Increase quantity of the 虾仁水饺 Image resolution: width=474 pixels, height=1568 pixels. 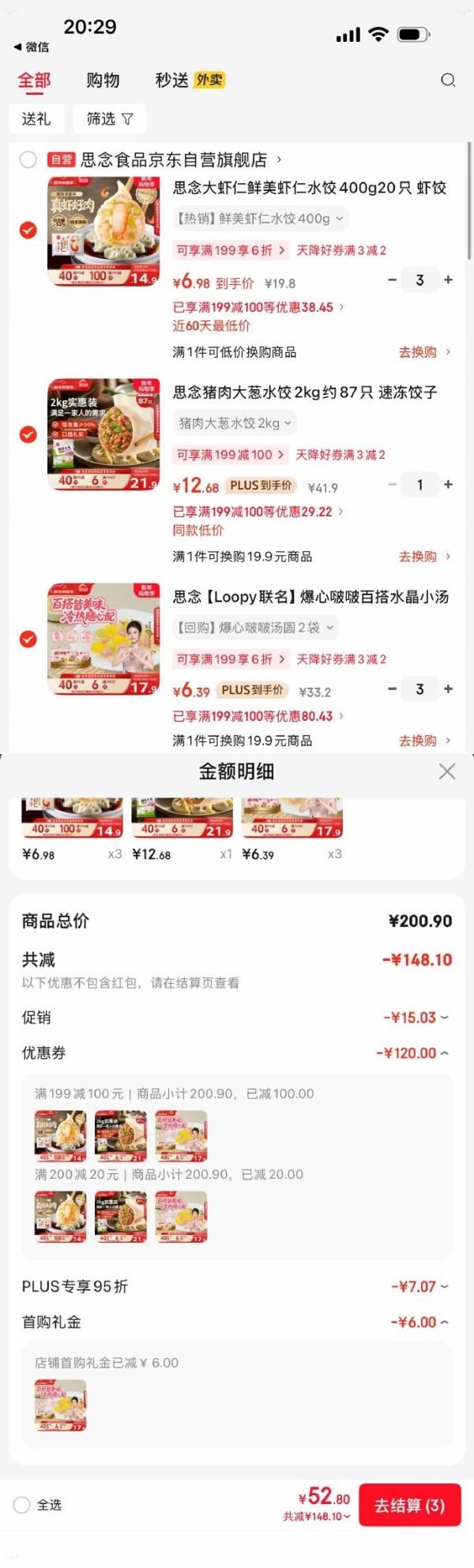coord(449,280)
